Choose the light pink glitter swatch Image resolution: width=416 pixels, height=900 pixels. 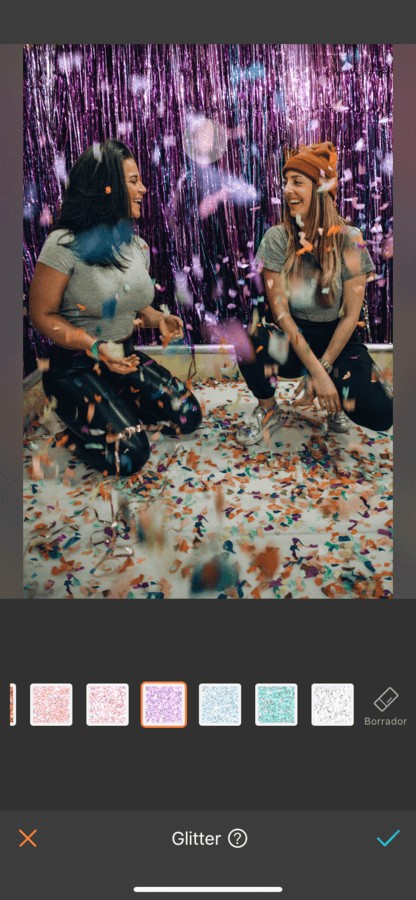[x=107, y=704]
